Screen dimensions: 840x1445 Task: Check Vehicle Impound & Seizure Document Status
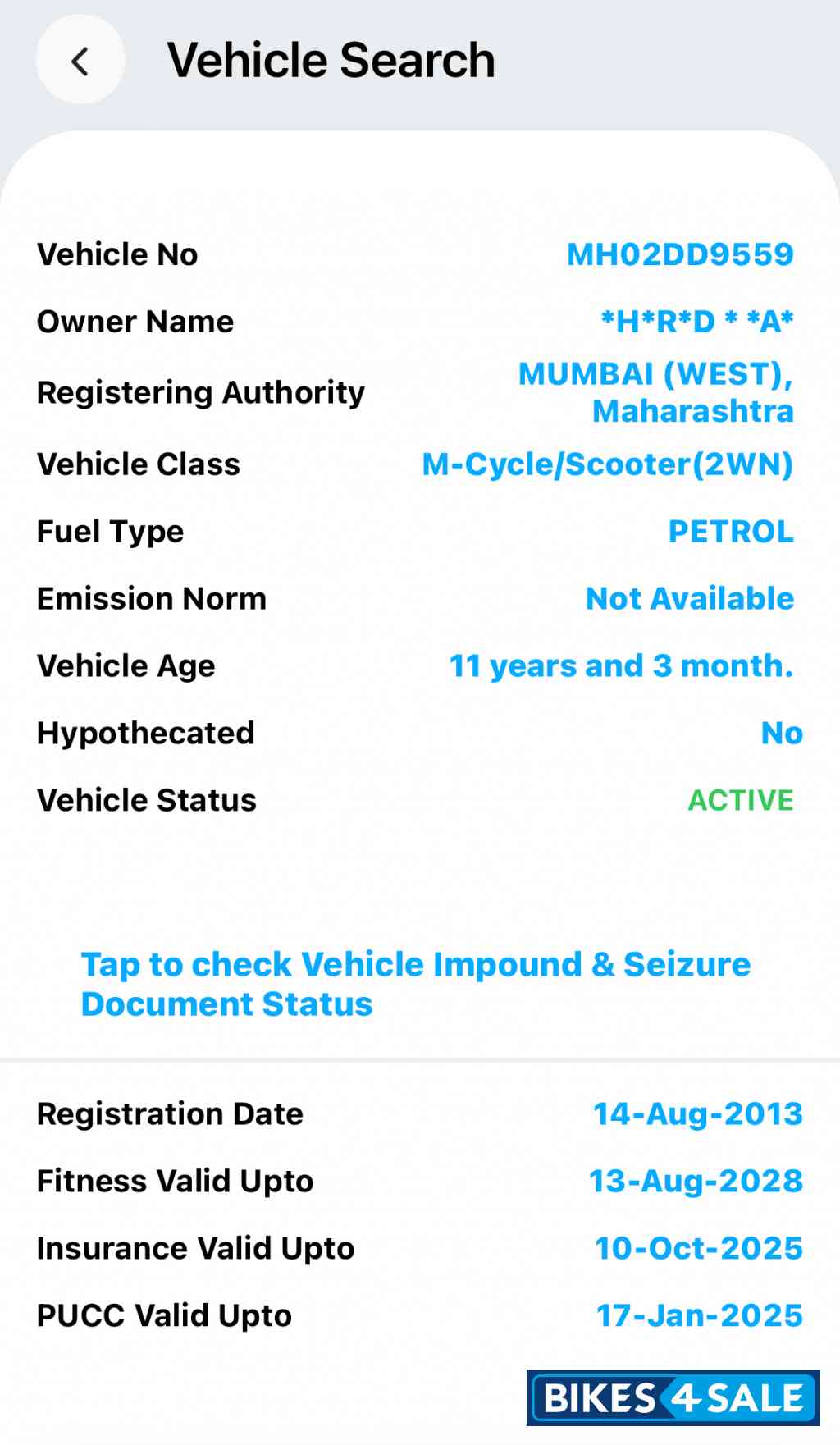click(x=415, y=984)
